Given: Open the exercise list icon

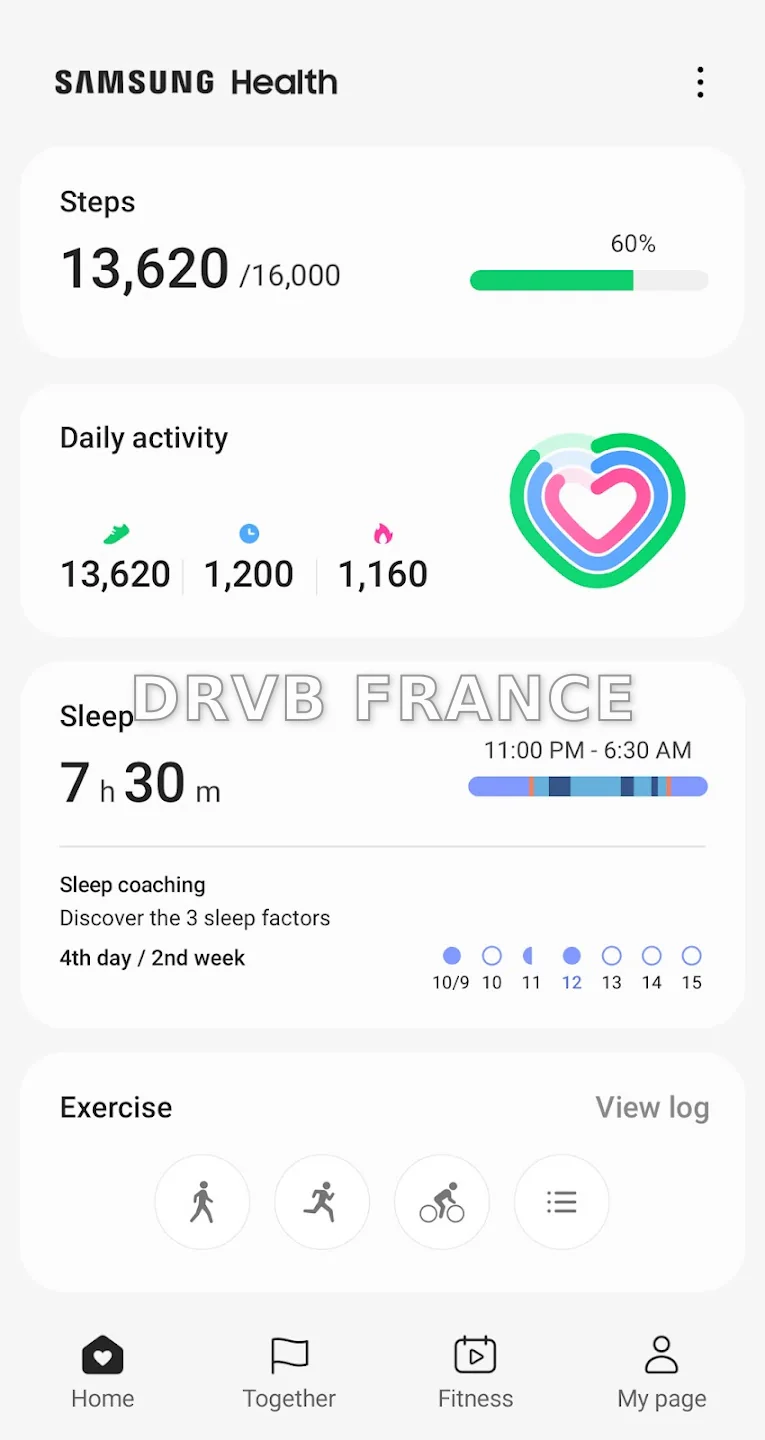Looking at the screenshot, I should pos(561,1202).
